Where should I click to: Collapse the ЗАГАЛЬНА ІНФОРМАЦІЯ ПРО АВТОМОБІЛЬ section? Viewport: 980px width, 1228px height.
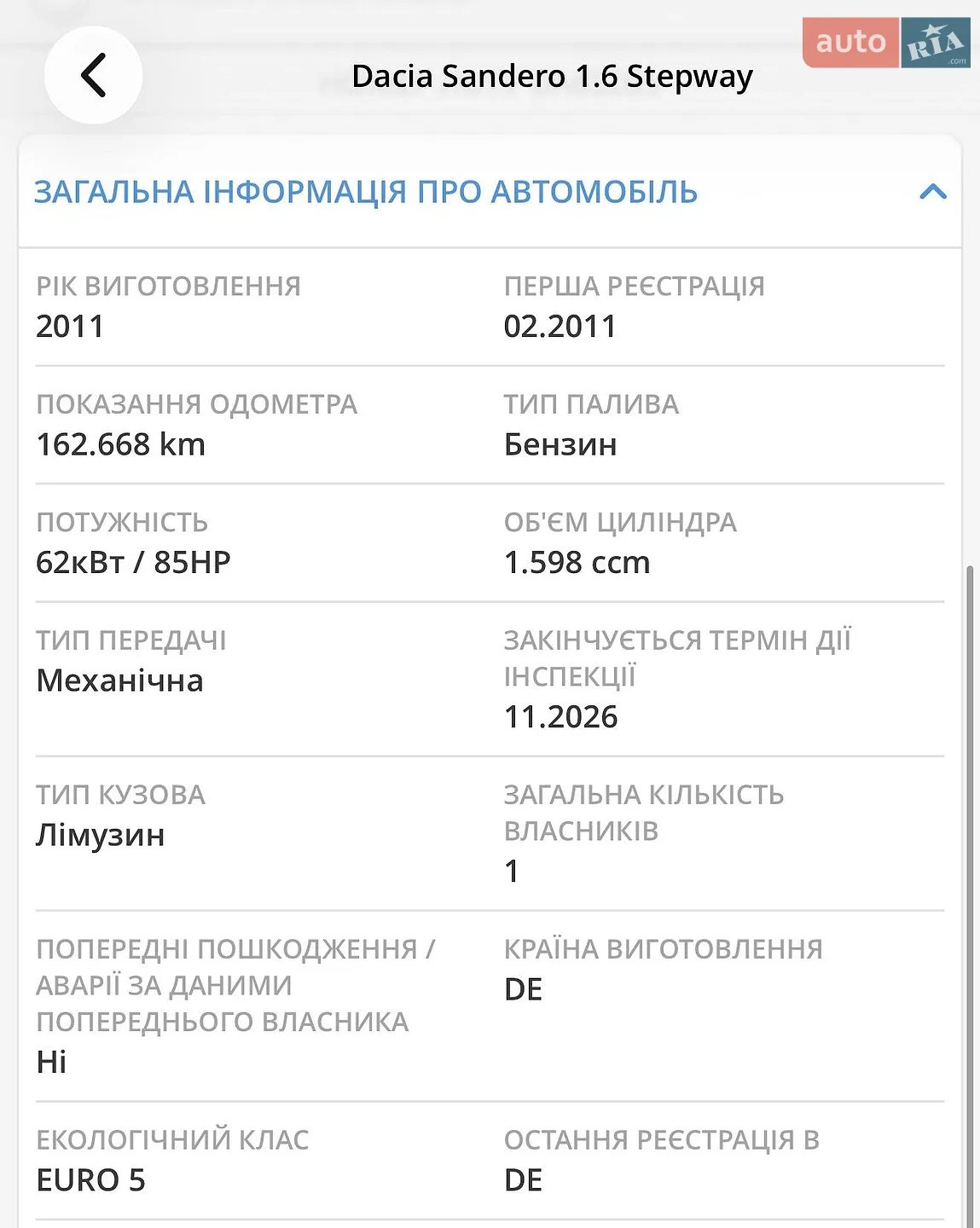pos(933,192)
